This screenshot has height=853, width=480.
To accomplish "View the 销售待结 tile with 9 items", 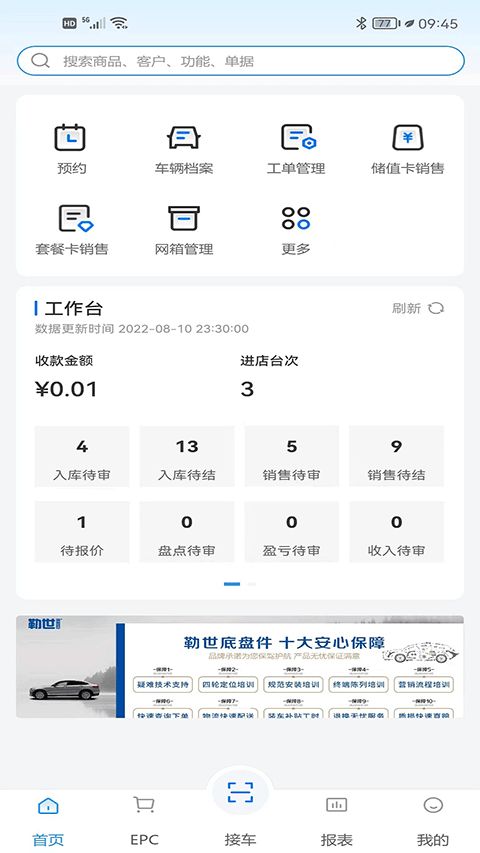I will click(396, 456).
